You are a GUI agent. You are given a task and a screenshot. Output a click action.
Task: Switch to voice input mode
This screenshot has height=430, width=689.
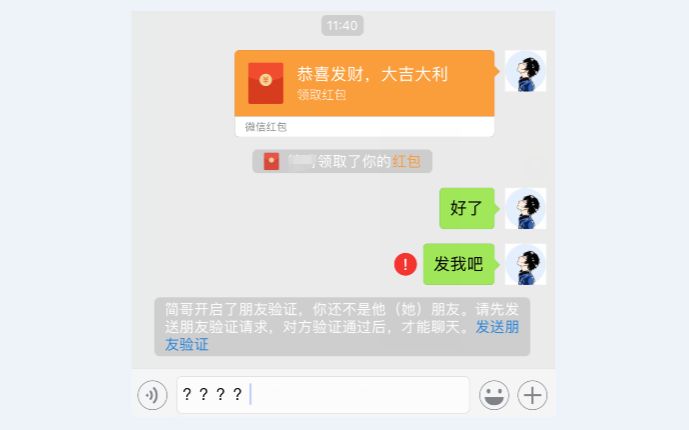coord(152,395)
